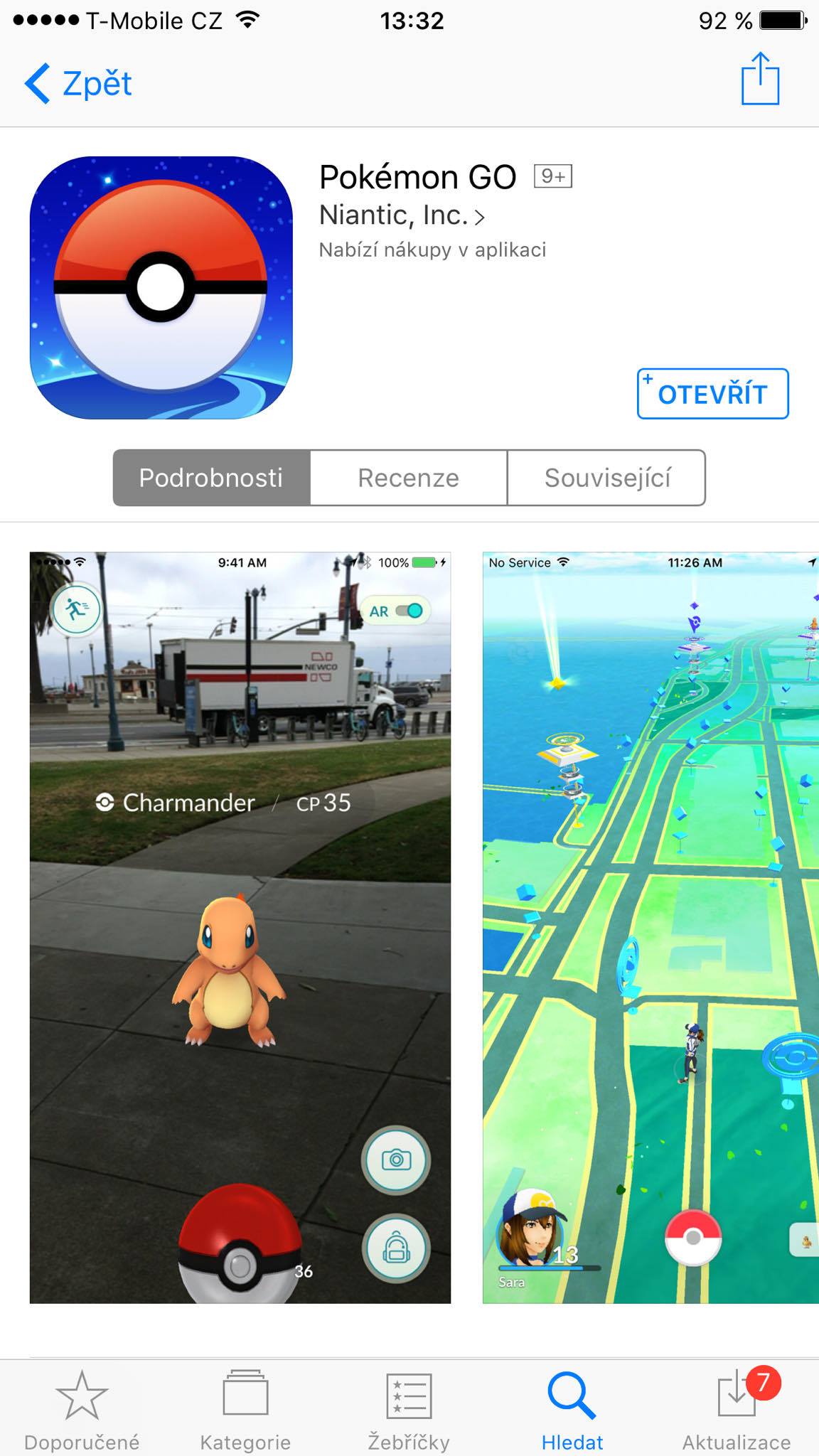This screenshot has width=819, height=1456.
Task: Share the Pokémon GO app page
Action: [760, 80]
